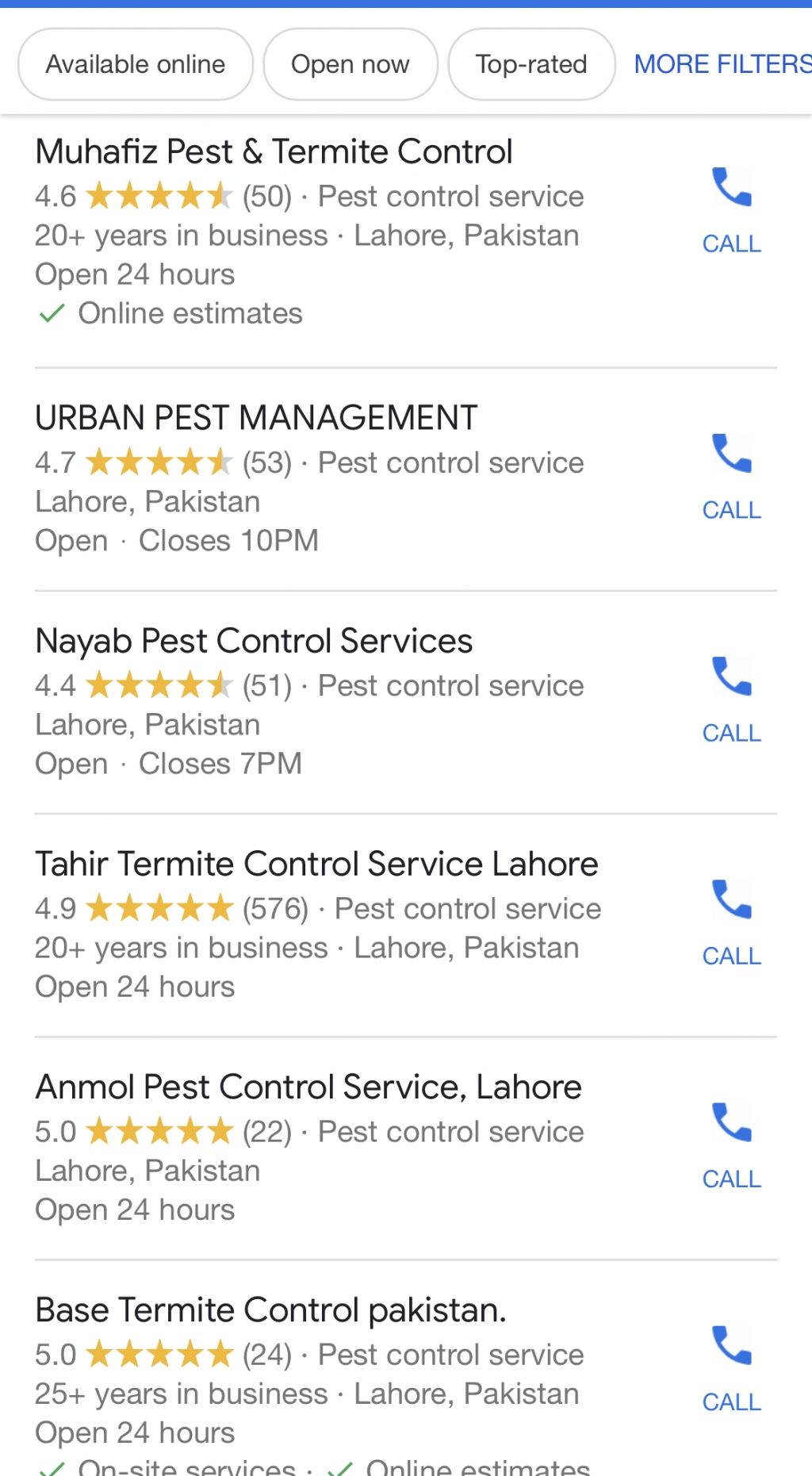Apply the Open now filter
This screenshot has height=1476, width=812.
click(350, 64)
